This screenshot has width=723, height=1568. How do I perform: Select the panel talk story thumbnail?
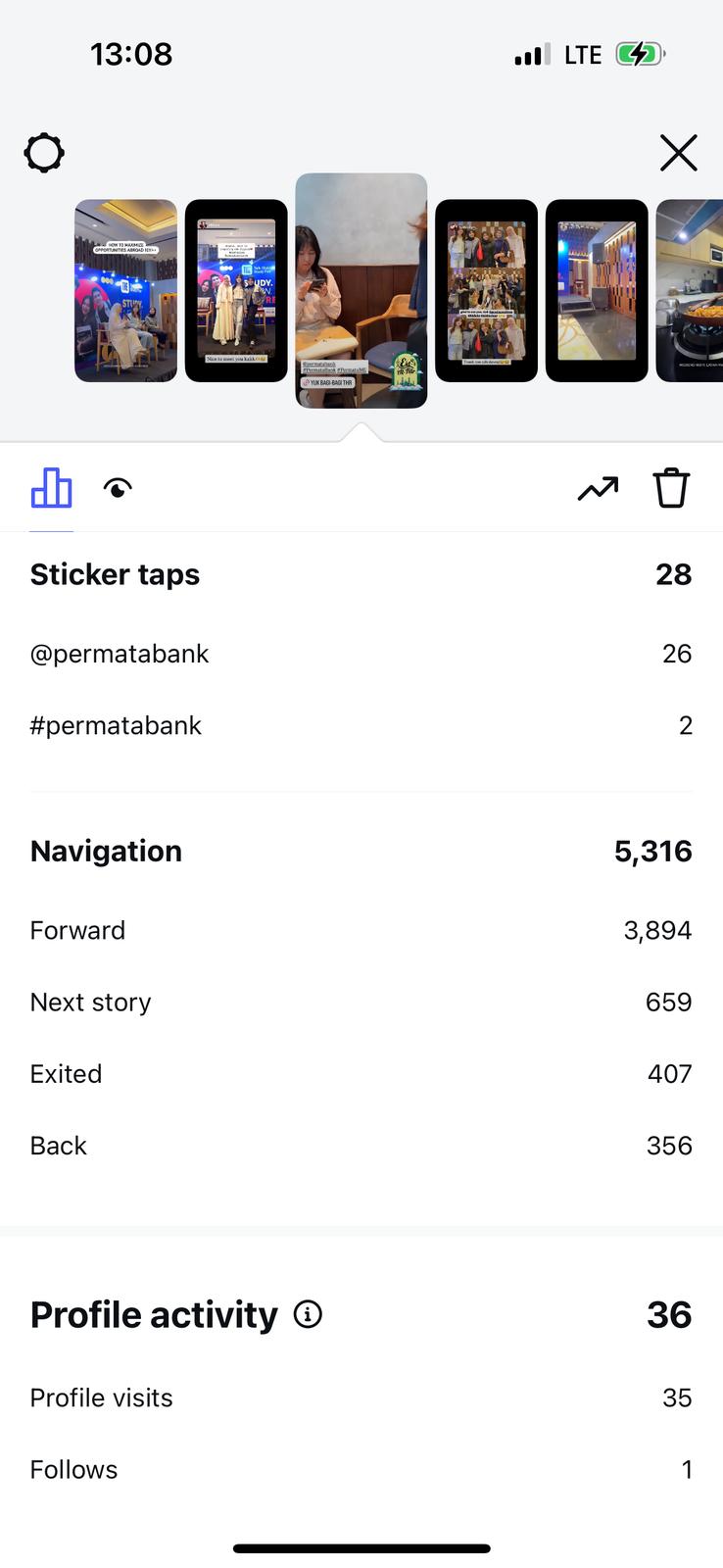(125, 291)
